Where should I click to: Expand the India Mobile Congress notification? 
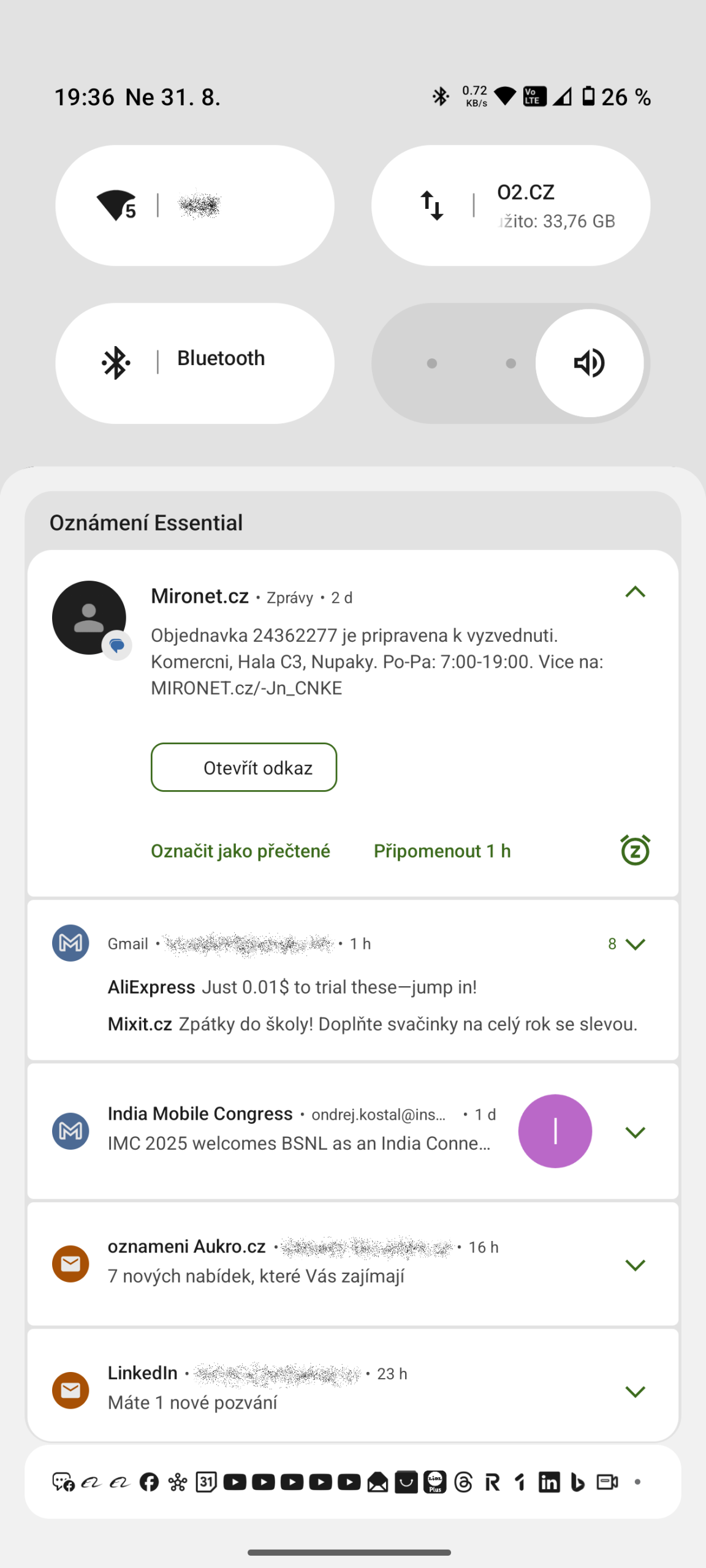coord(636,1132)
